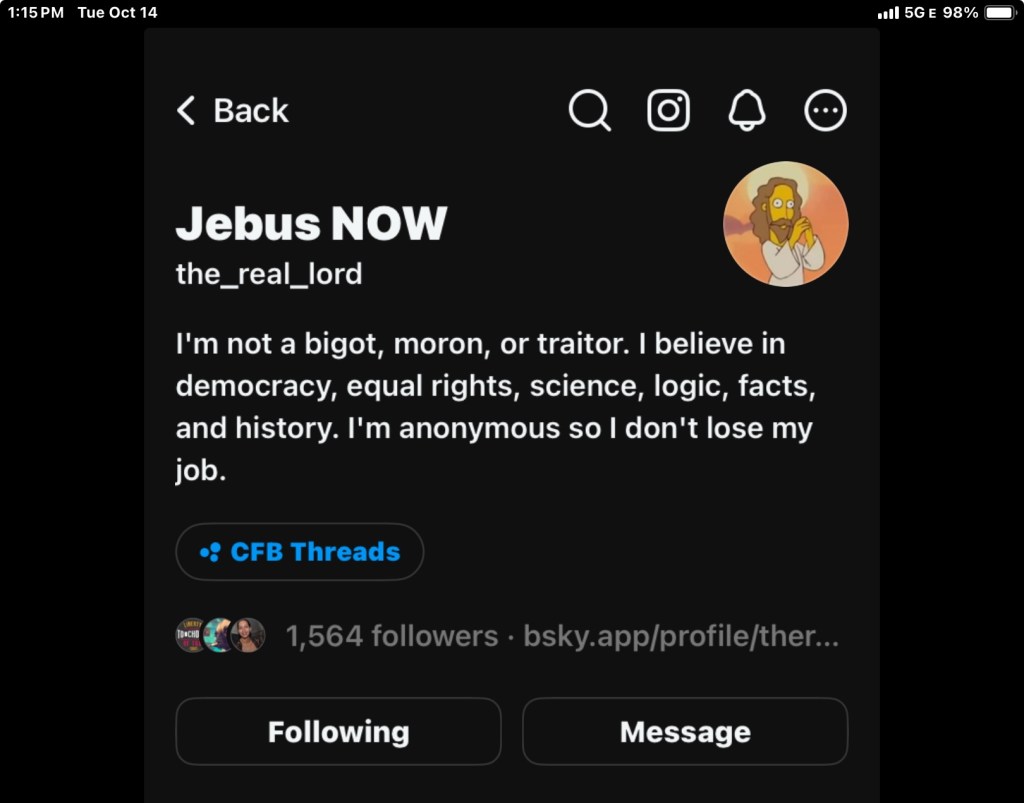Open the notifications bell for this profile

(746, 110)
